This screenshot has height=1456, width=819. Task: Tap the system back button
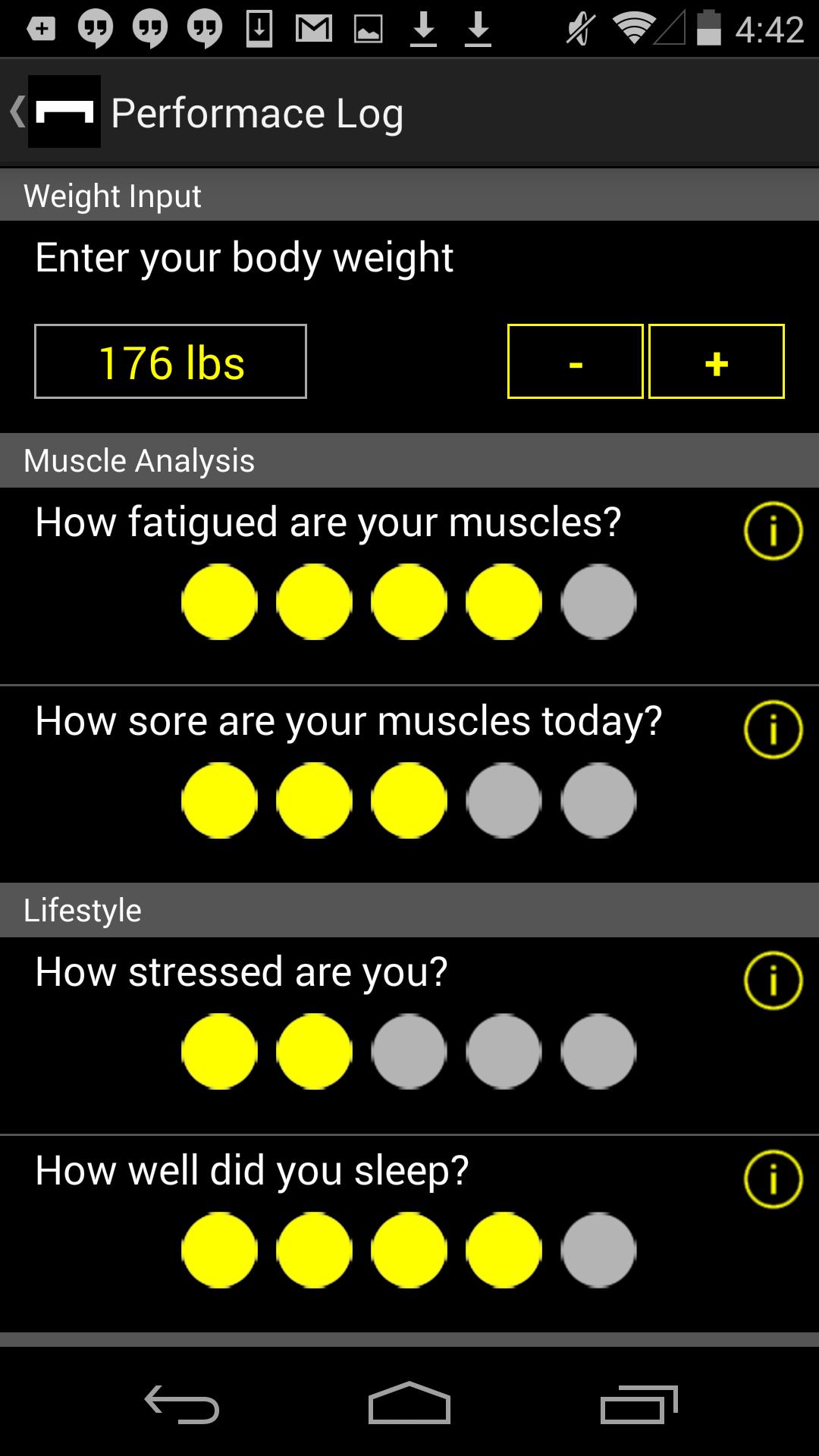click(x=182, y=1404)
